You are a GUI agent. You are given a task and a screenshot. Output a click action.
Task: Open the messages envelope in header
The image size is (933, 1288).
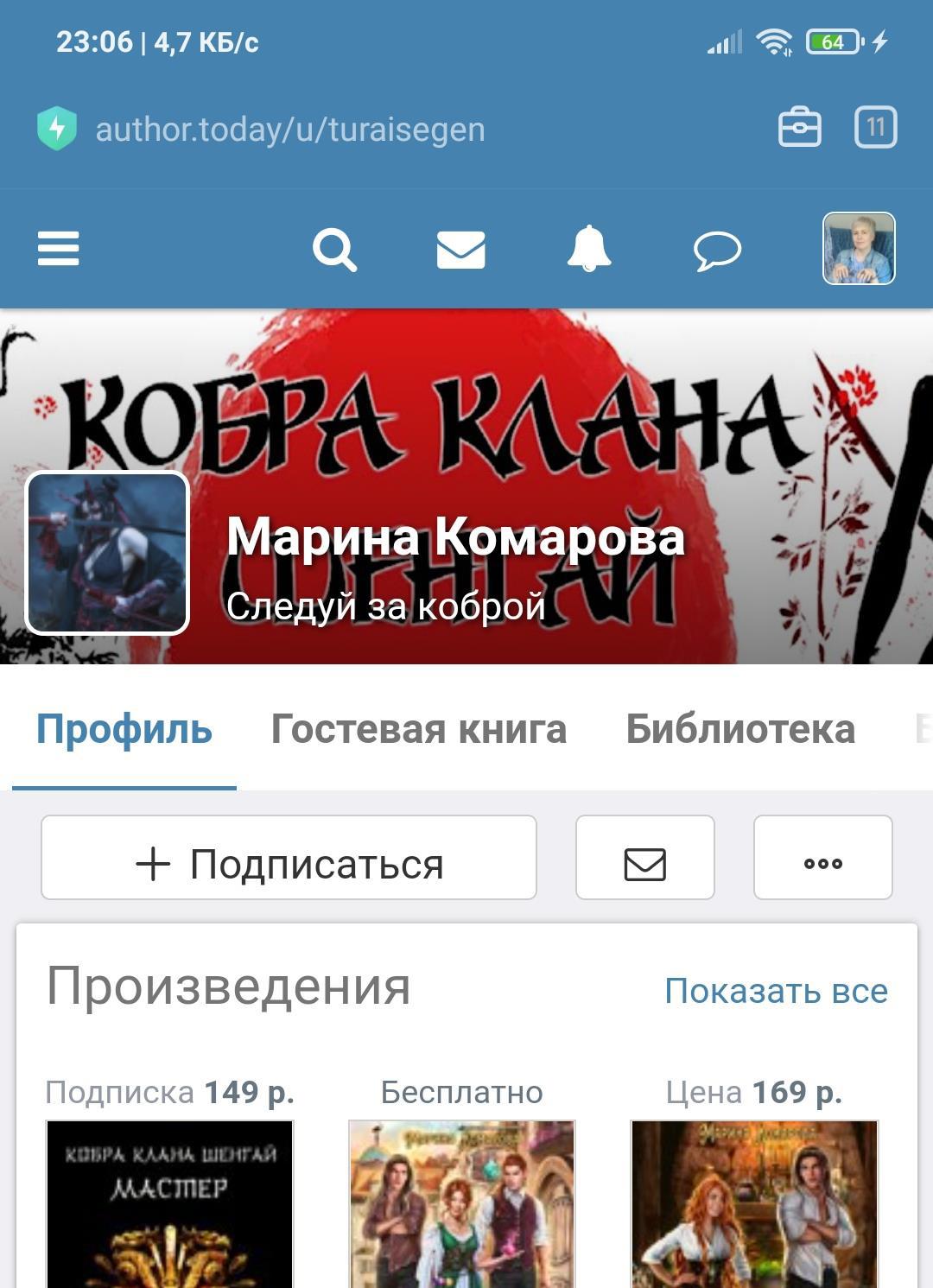[x=460, y=250]
